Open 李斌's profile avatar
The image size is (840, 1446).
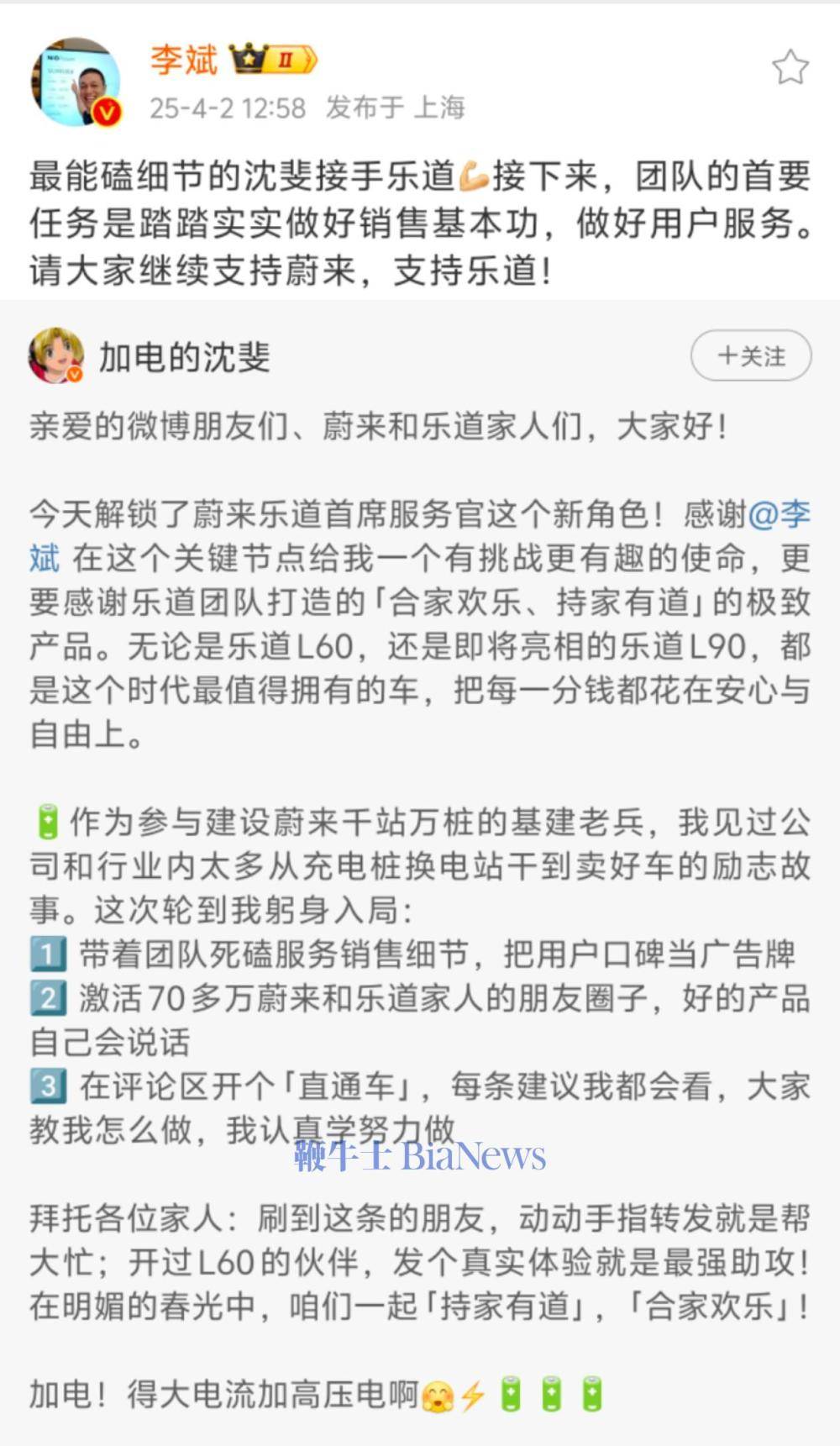pyautogui.click(x=76, y=82)
